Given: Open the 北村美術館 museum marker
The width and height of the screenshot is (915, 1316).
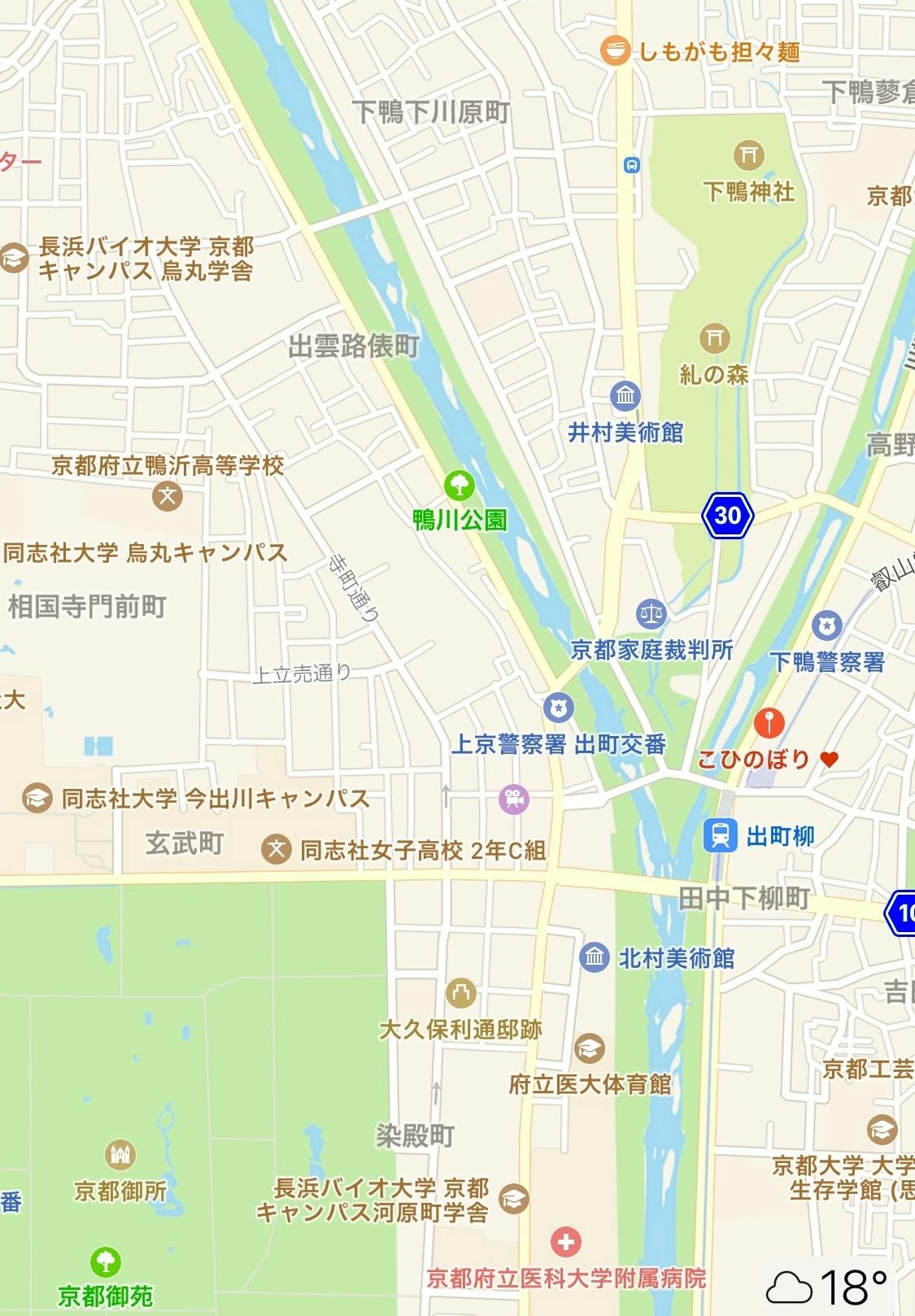Looking at the screenshot, I should tap(595, 956).
